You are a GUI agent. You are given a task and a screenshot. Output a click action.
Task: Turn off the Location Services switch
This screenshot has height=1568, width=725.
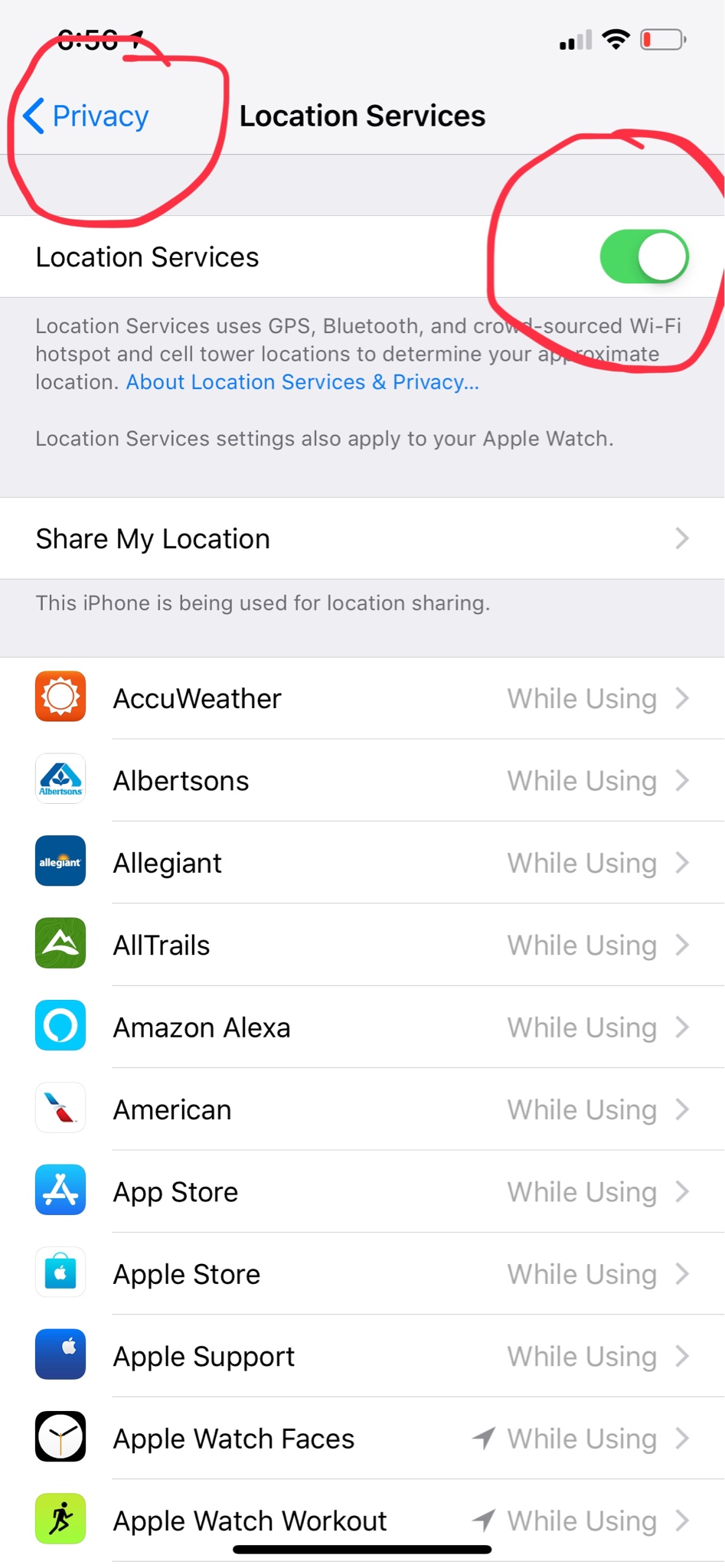pos(643,257)
